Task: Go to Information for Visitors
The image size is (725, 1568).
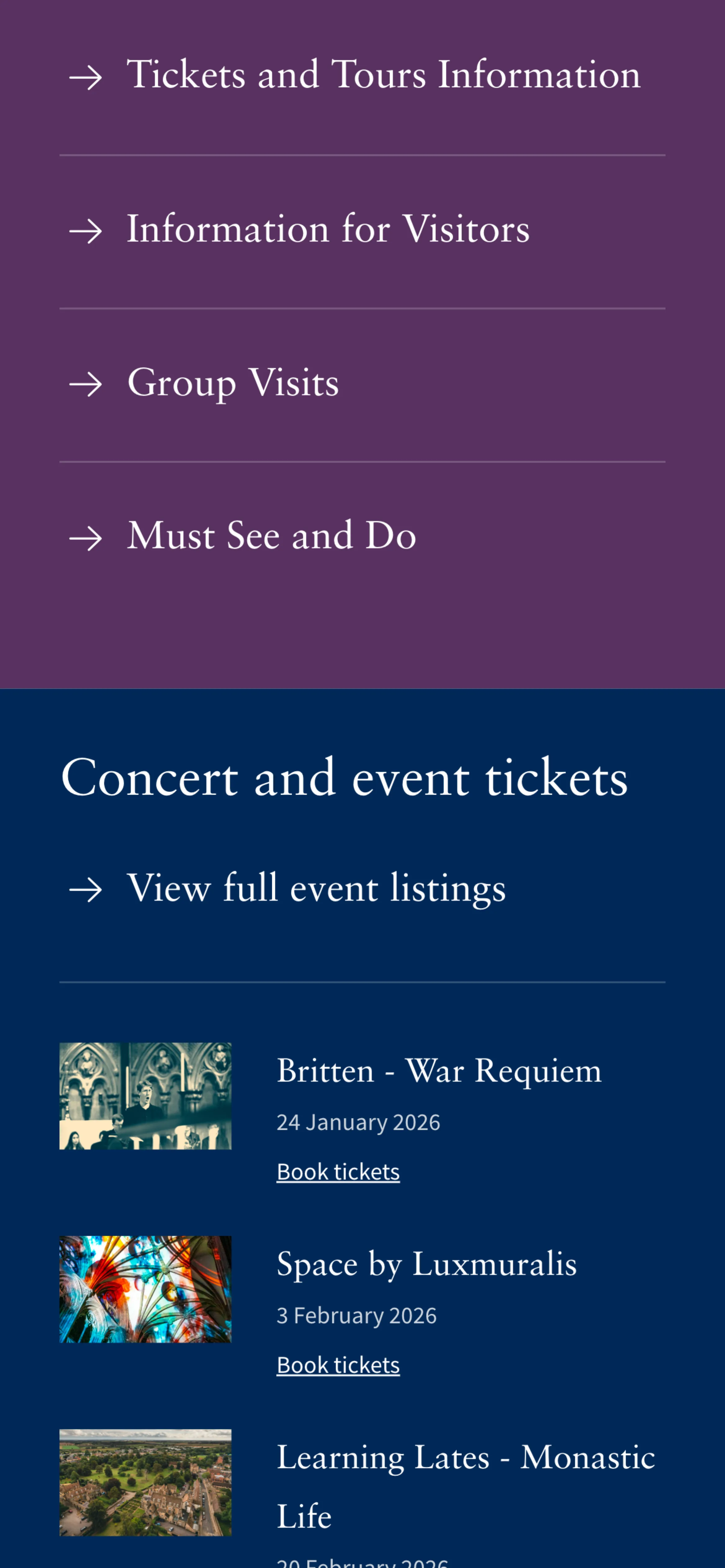Action: tap(327, 230)
